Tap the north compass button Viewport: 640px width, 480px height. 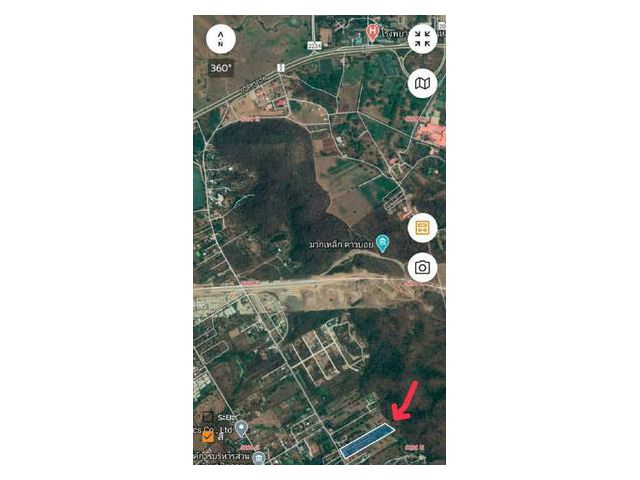[x=221, y=39]
